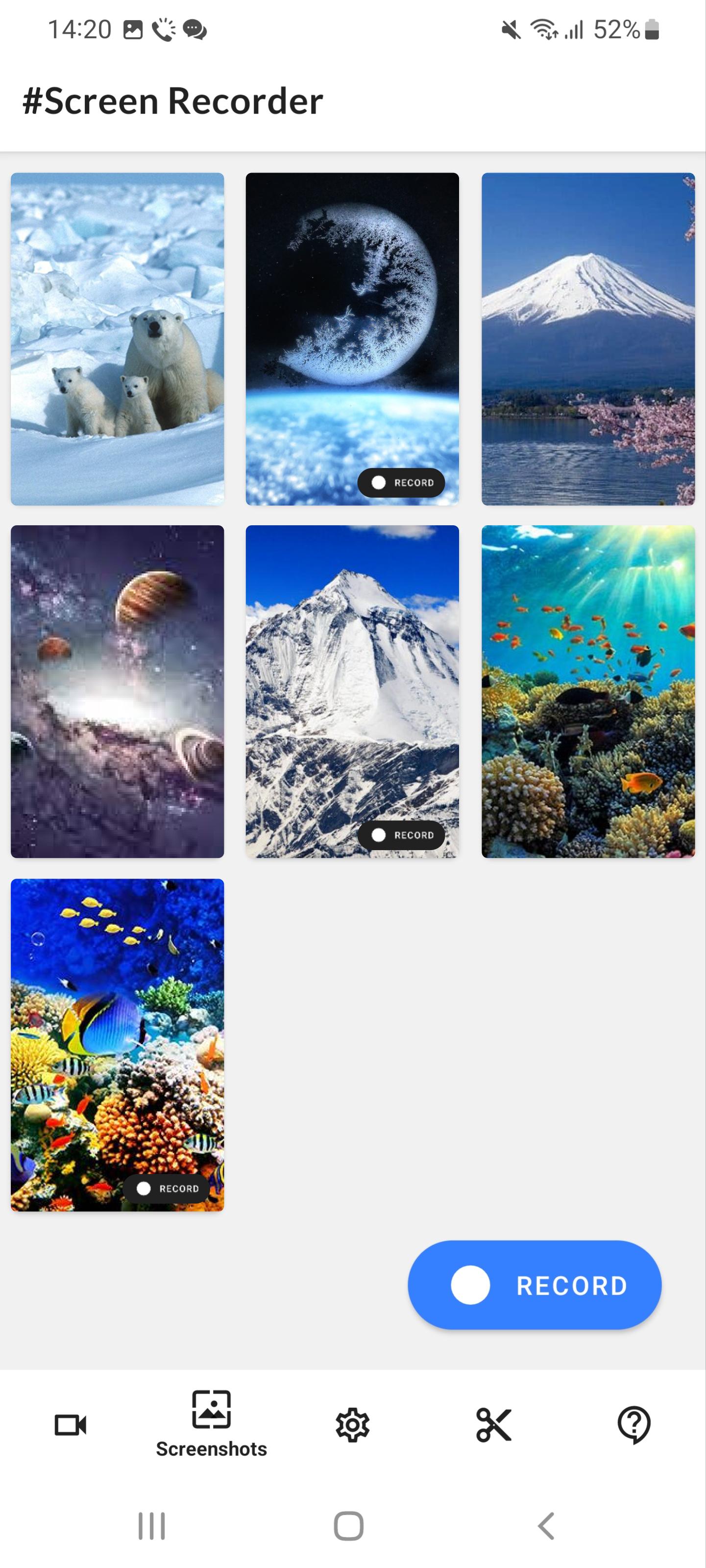Tap the blue RECORD button
Image resolution: width=706 pixels, height=1568 pixels.
(x=534, y=1284)
